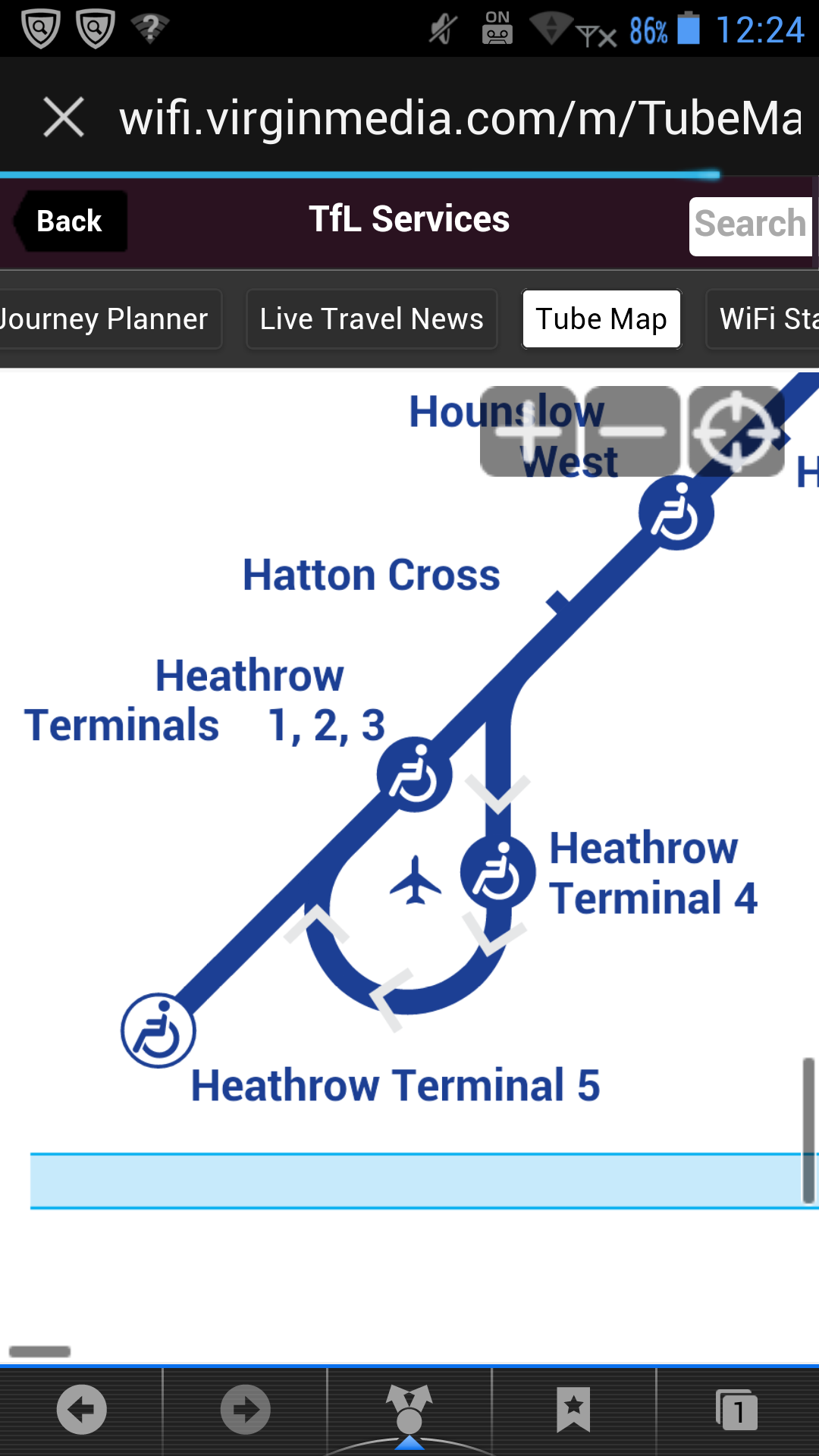The height and width of the screenshot is (1456, 819).
Task: Go to previous page with browser back arrow
Action: pos(81,1410)
